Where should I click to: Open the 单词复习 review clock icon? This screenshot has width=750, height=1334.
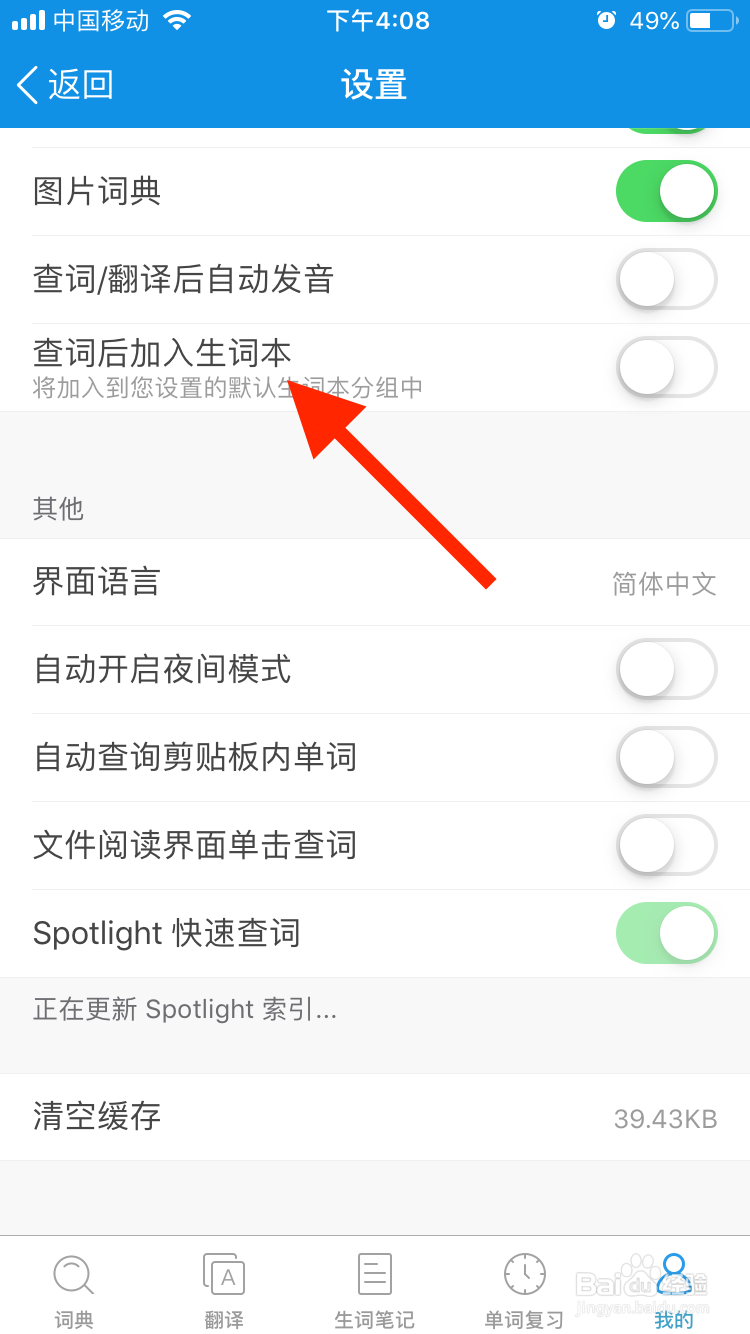[x=523, y=1275]
